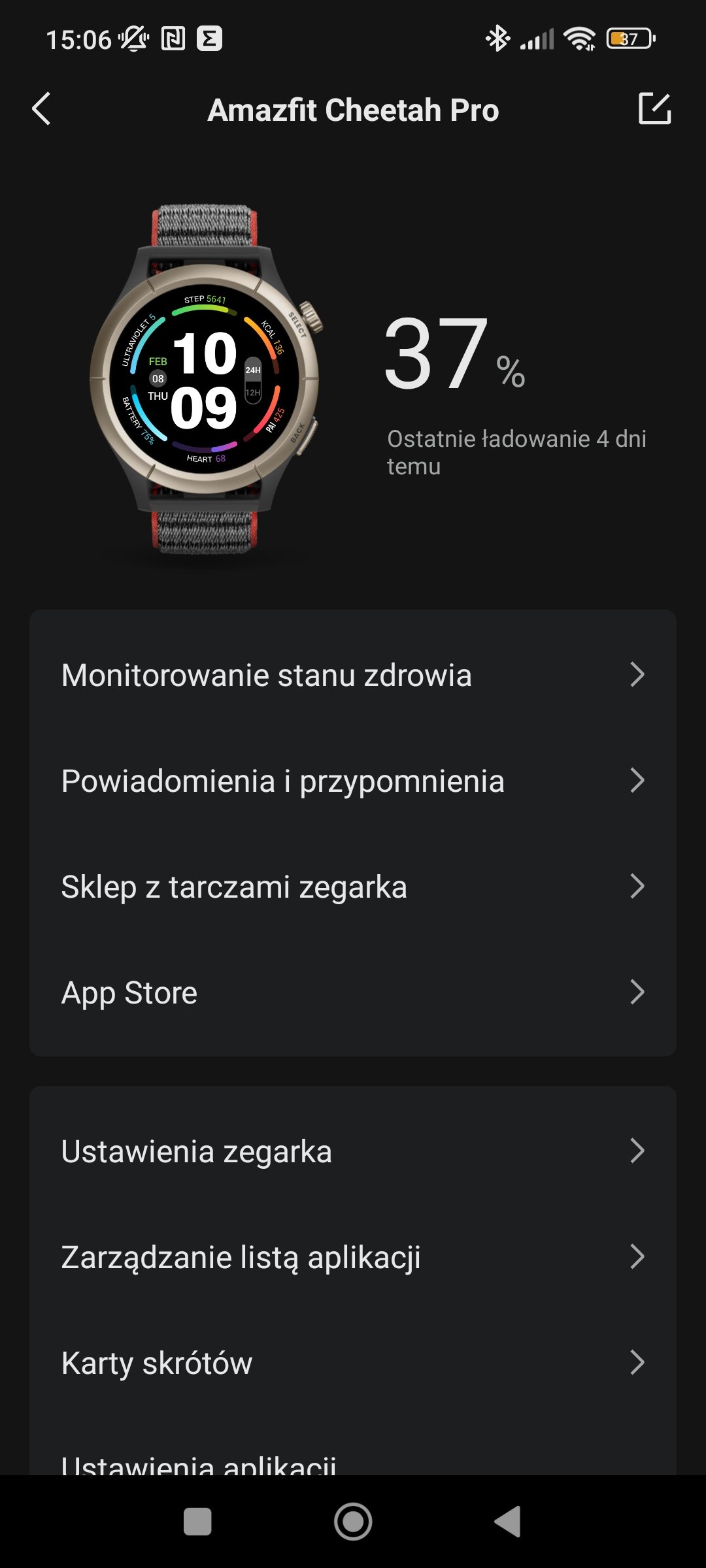Tap the Amazfit watch face image
Image resolution: width=706 pixels, height=1568 pixels.
[x=207, y=379]
